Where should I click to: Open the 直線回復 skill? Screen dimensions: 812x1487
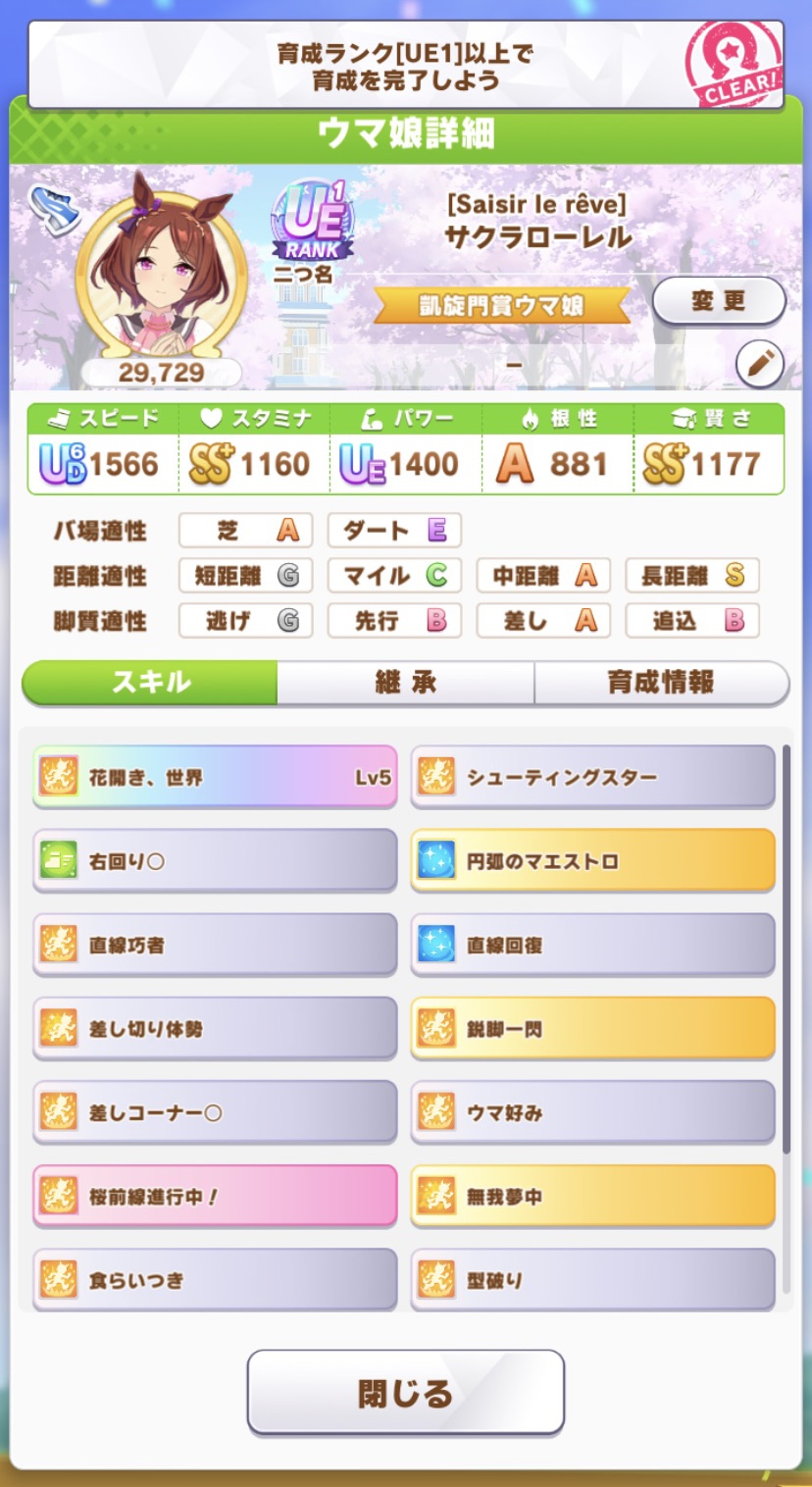tap(592, 946)
